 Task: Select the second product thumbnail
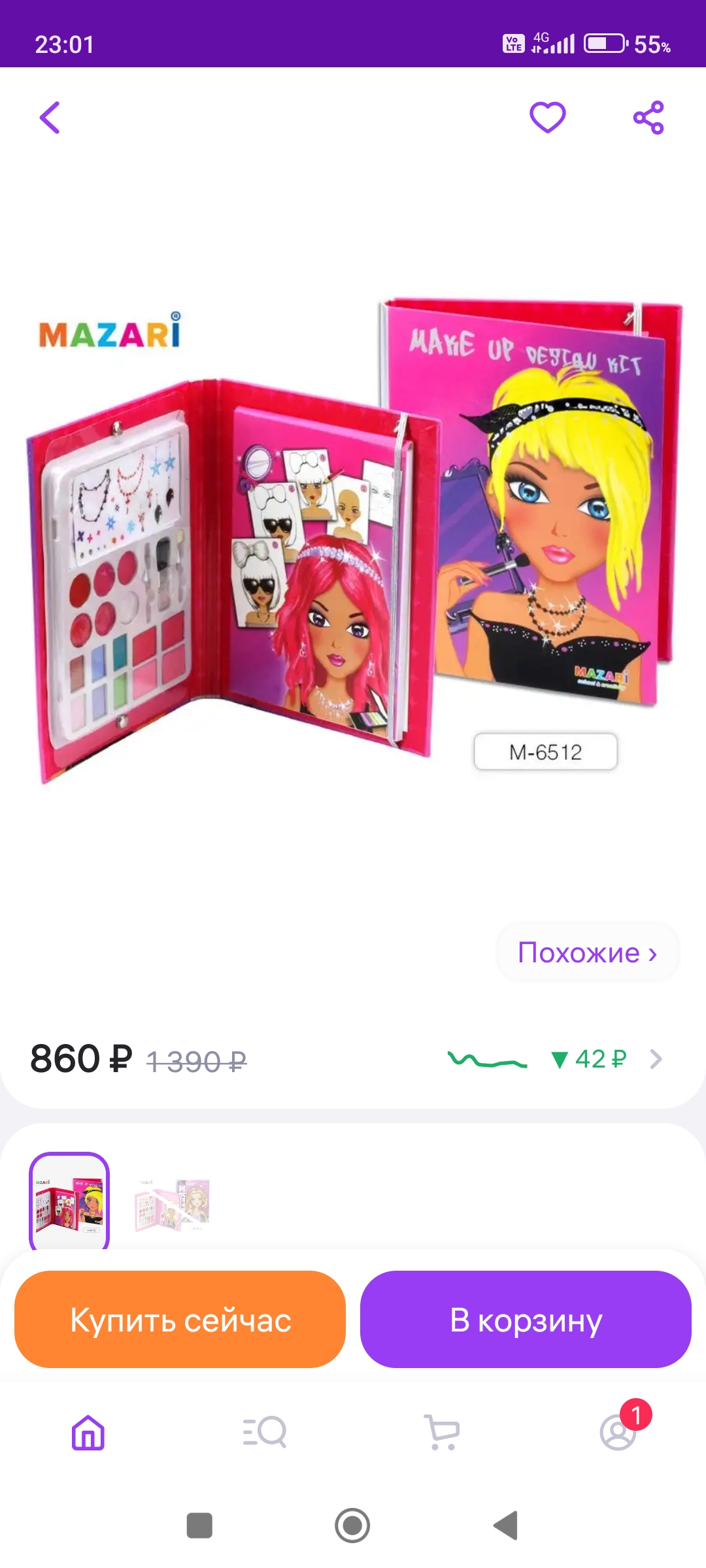(172, 1205)
